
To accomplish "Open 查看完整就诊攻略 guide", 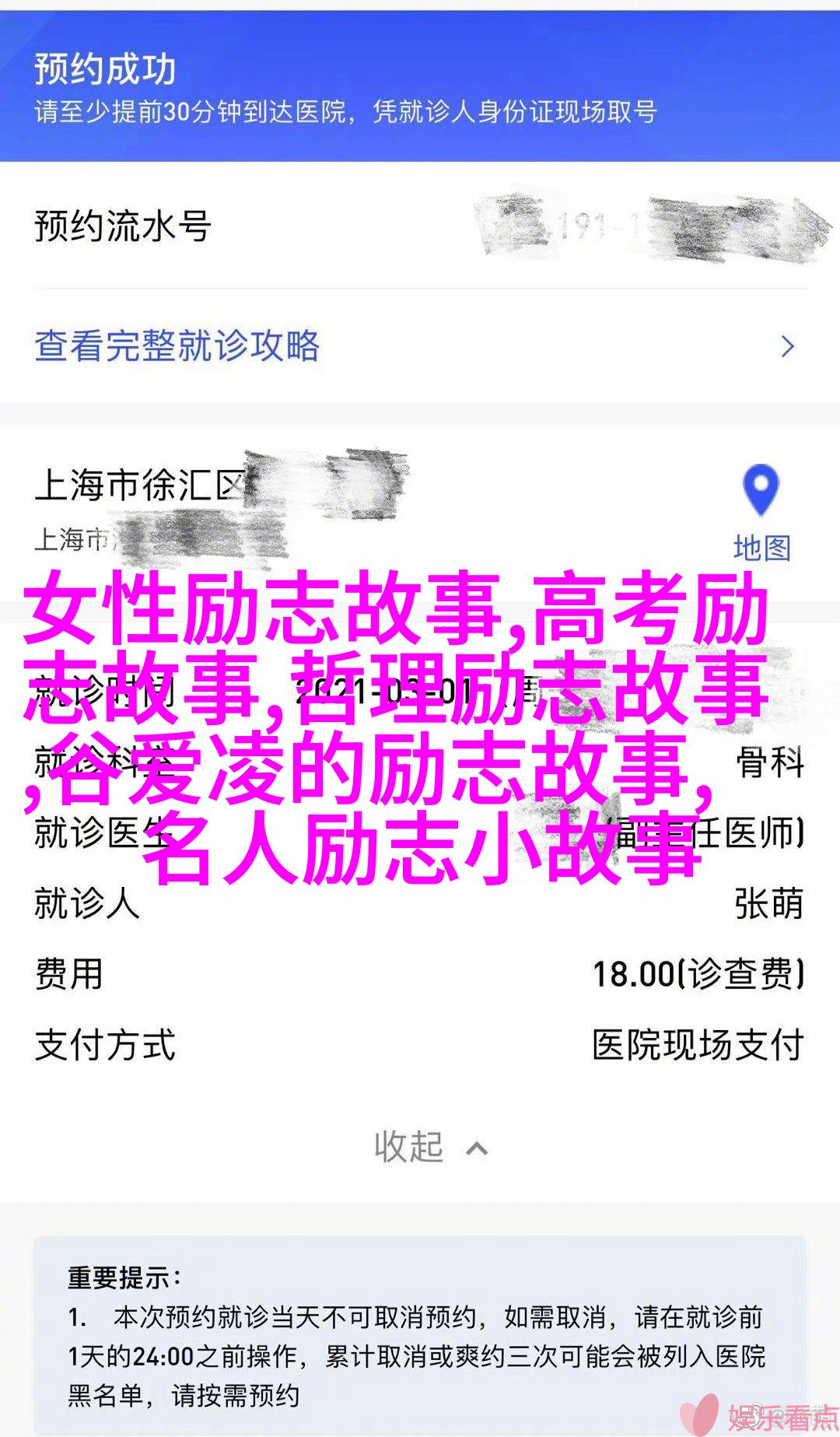I will click(x=177, y=346).
